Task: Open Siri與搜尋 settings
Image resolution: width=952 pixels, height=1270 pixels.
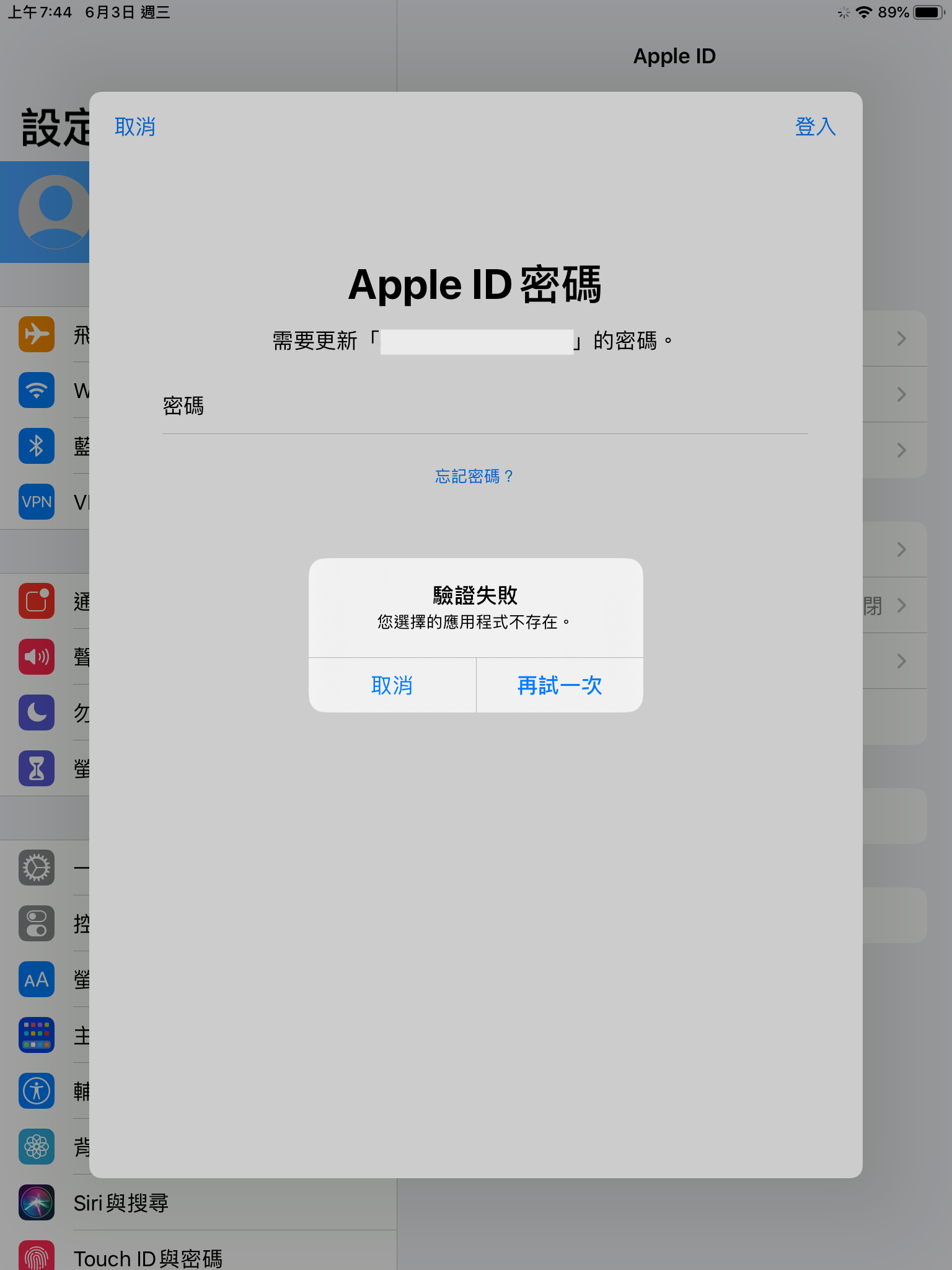Action: [121, 1203]
